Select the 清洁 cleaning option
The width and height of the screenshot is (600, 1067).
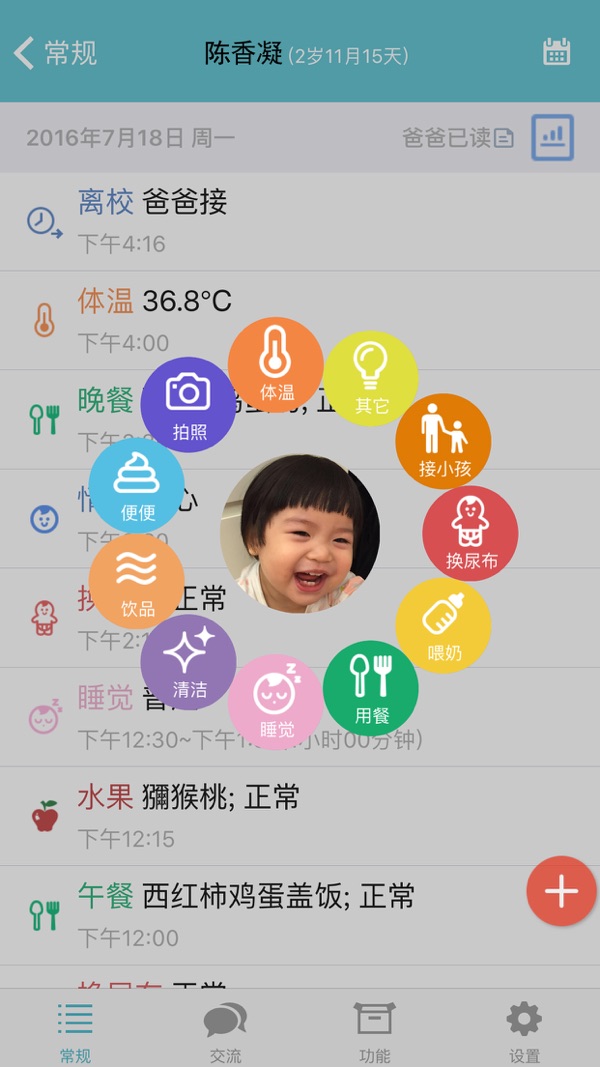[x=188, y=662]
